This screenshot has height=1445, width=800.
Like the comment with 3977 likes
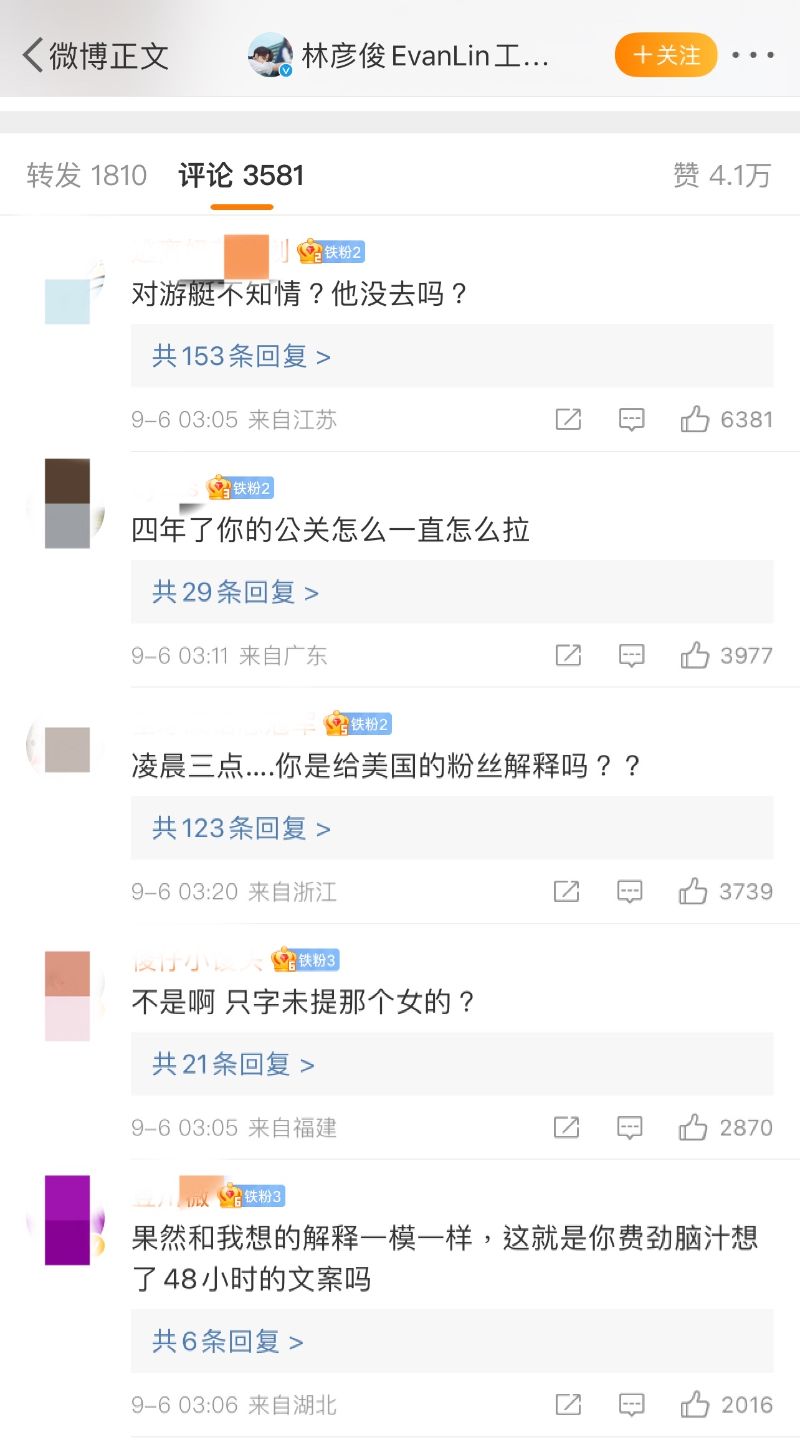pyautogui.click(x=695, y=655)
